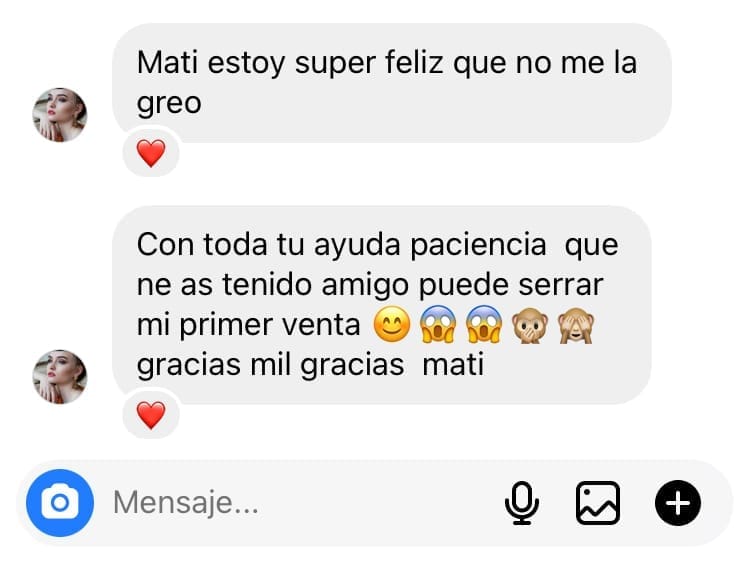Open more options with the plus icon

click(x=678, y=502)
